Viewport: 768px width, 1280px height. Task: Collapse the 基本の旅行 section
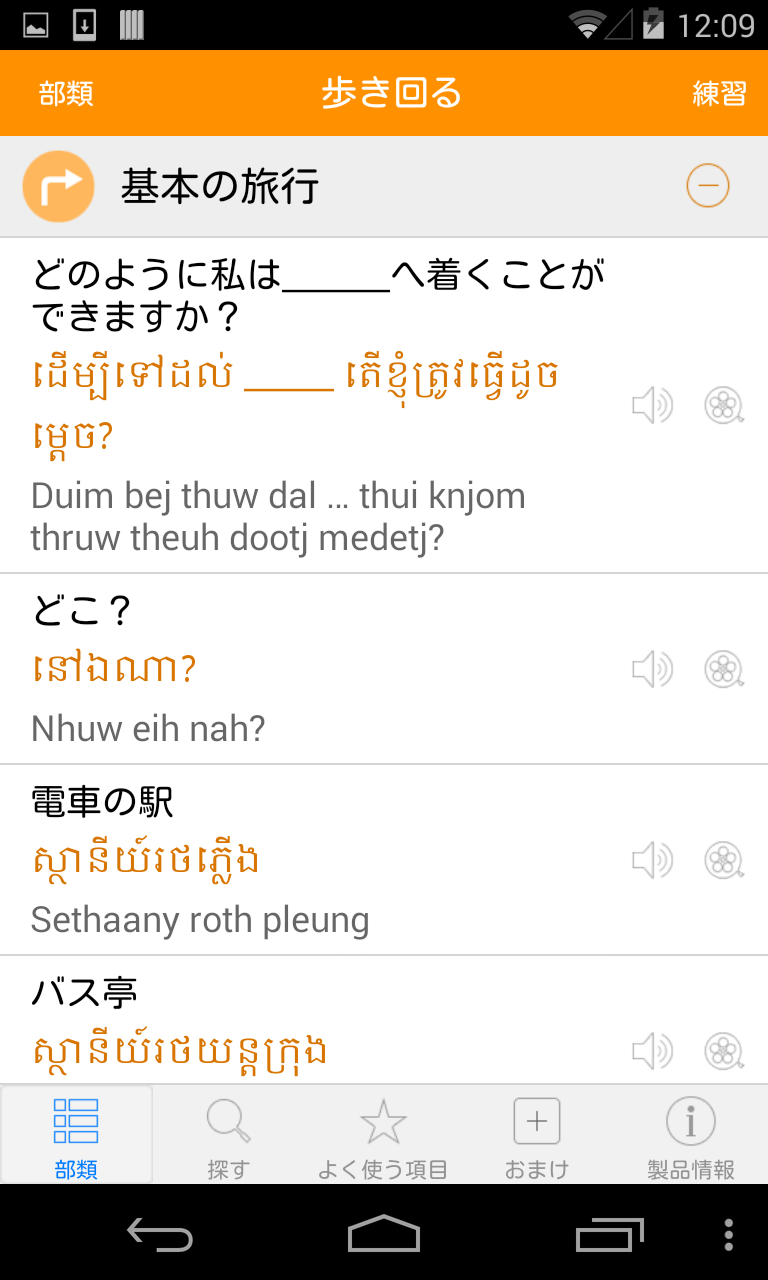click(708, 186)
